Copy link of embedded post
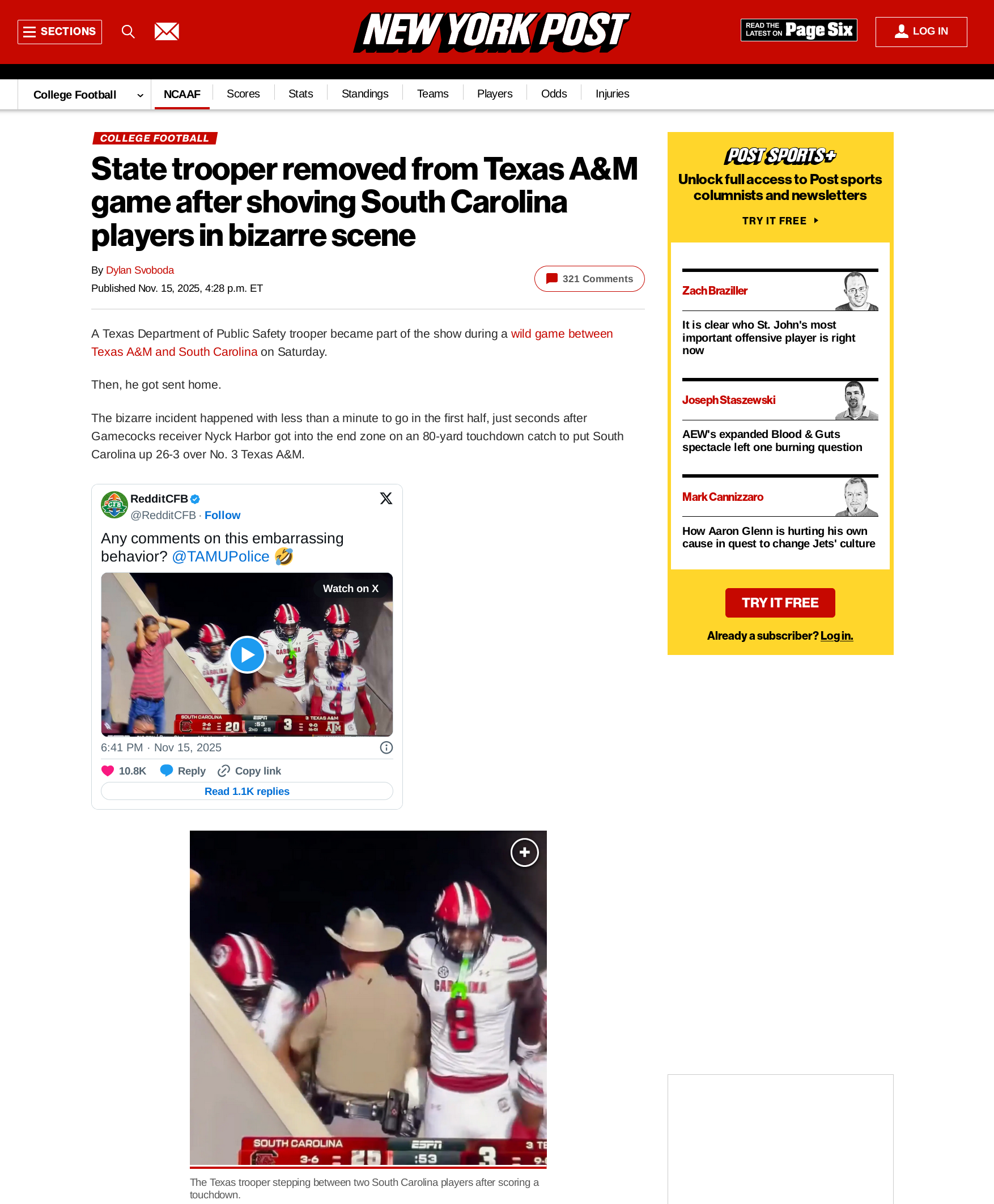994x1204 pixels. (x=250, y=771)
